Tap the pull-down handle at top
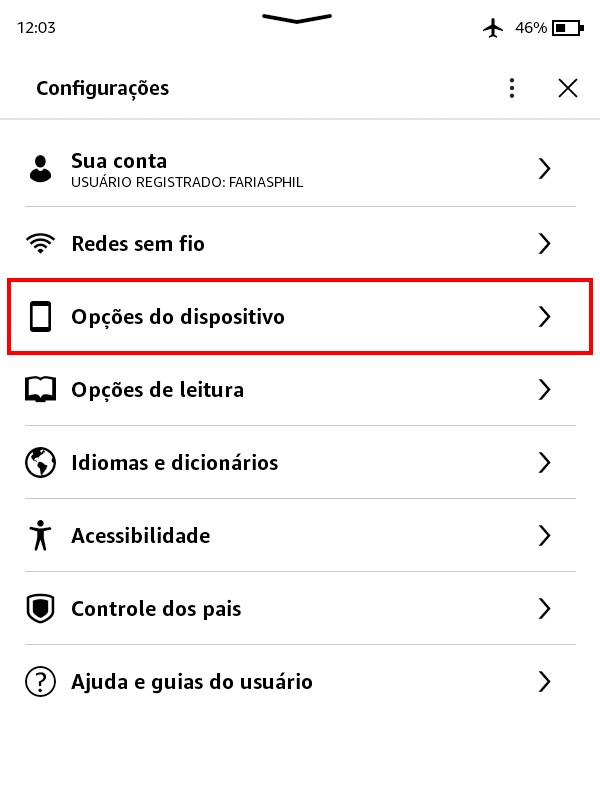600x800 pixels. [298, 19]
